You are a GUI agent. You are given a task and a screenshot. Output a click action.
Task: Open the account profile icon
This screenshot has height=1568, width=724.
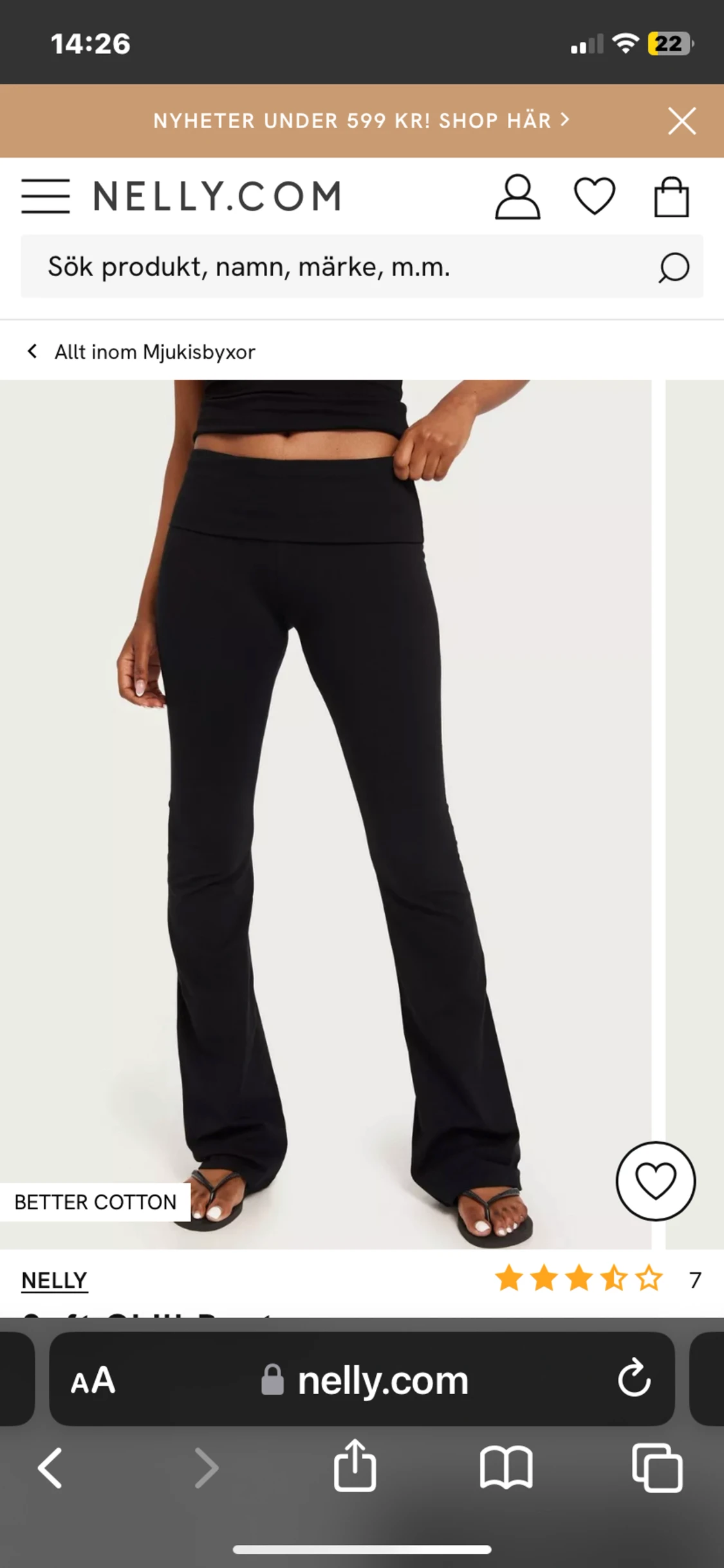click(517, 196)
